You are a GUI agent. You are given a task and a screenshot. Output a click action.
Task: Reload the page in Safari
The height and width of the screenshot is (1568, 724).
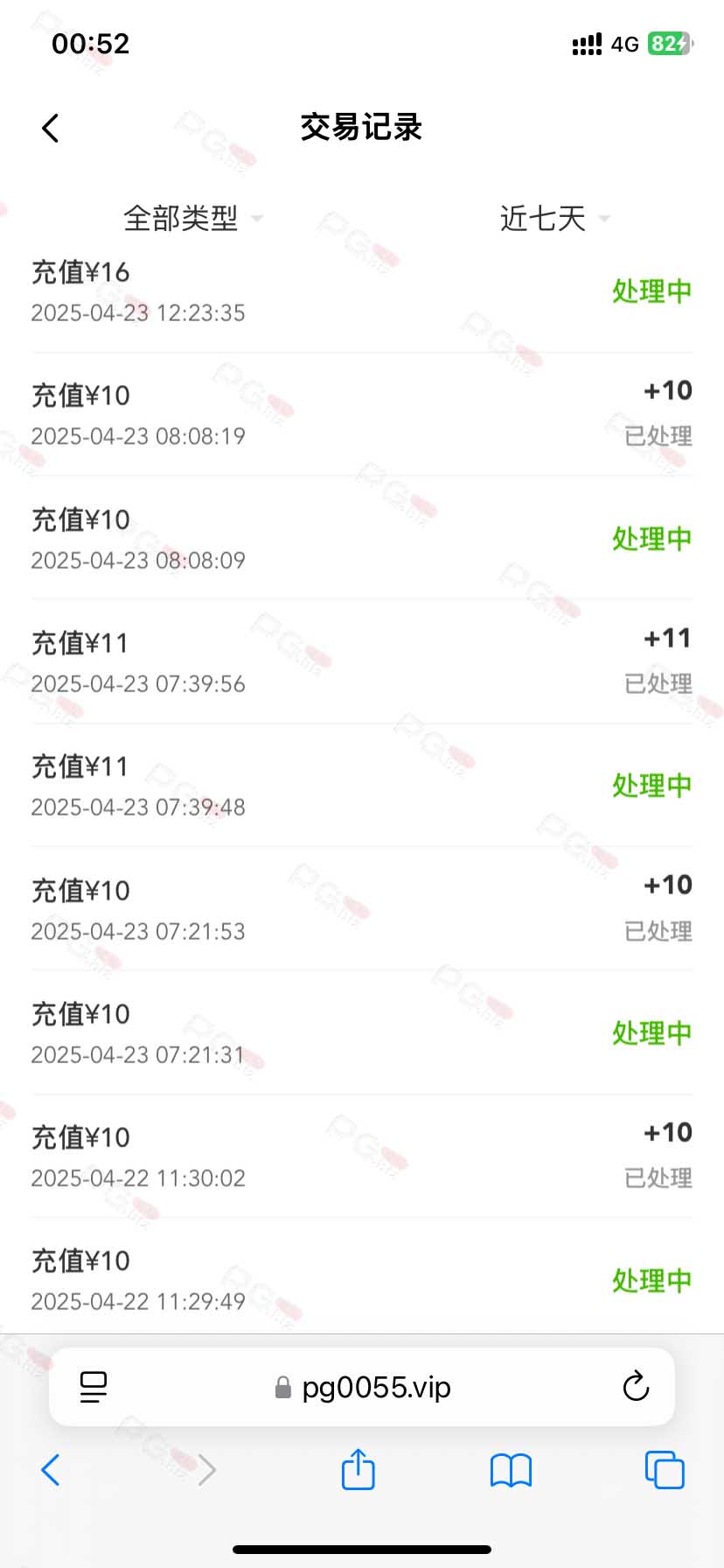coord(636,1386)
